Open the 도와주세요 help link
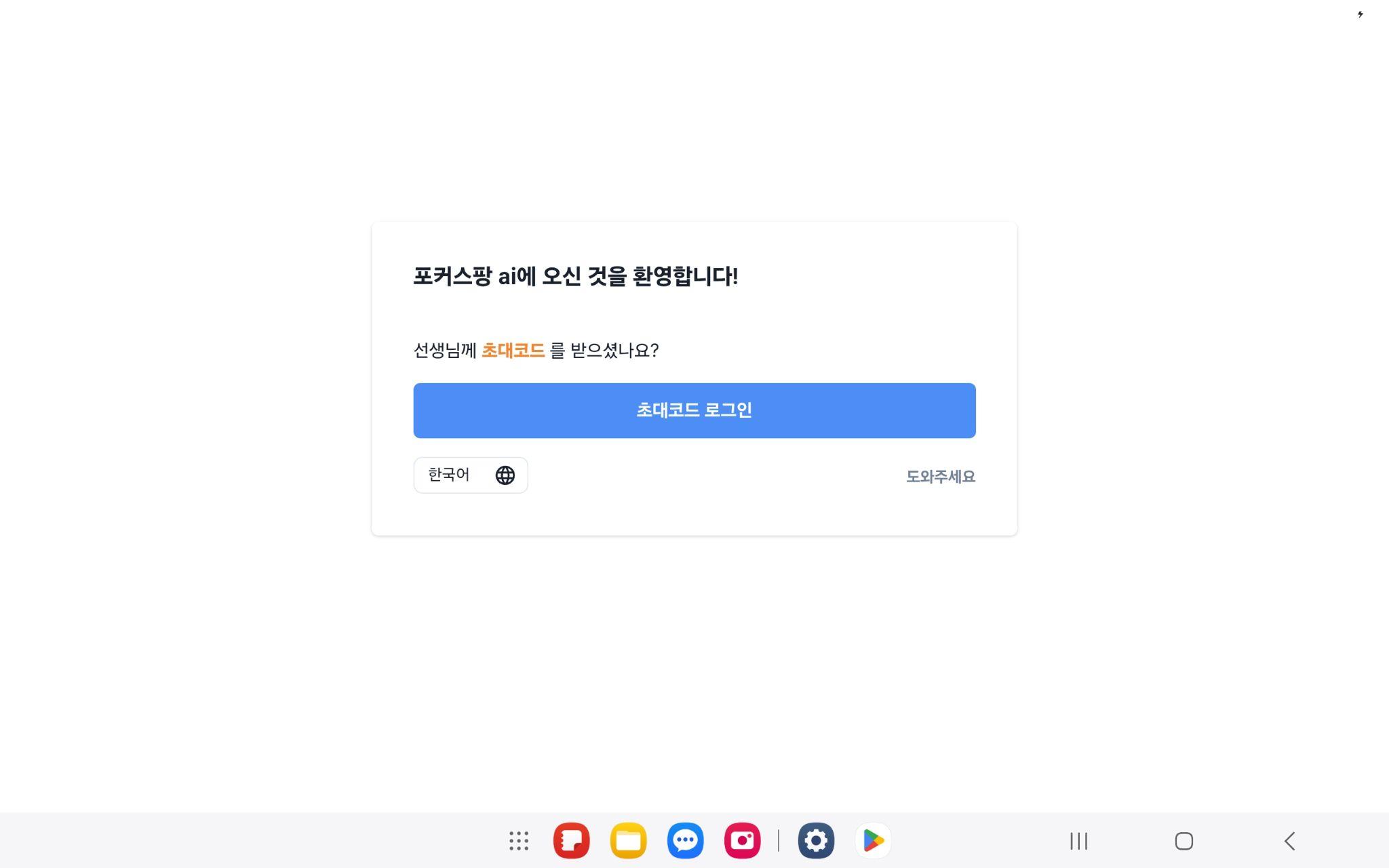 tap(940, 477)
